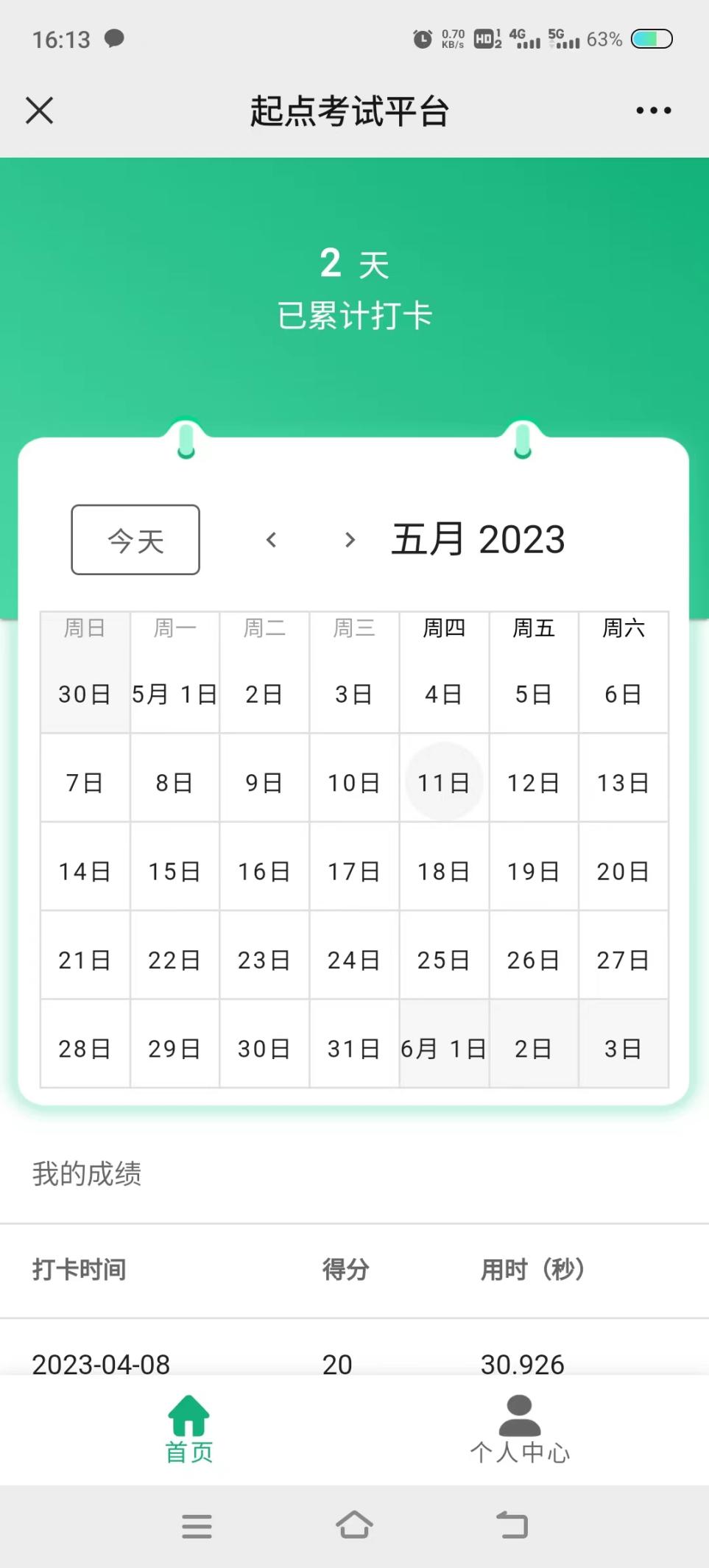Tap 31日 on the calendar
Viewport: 709px width, 1568px height.
click(x=353, y=1048)
